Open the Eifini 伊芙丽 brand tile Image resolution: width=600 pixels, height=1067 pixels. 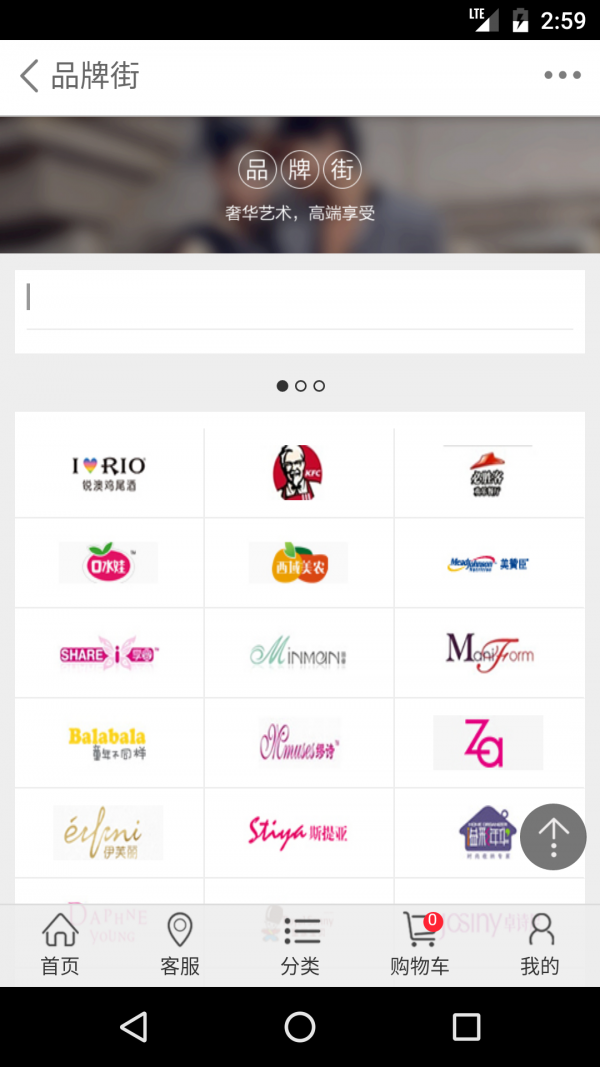pos(109,832)
